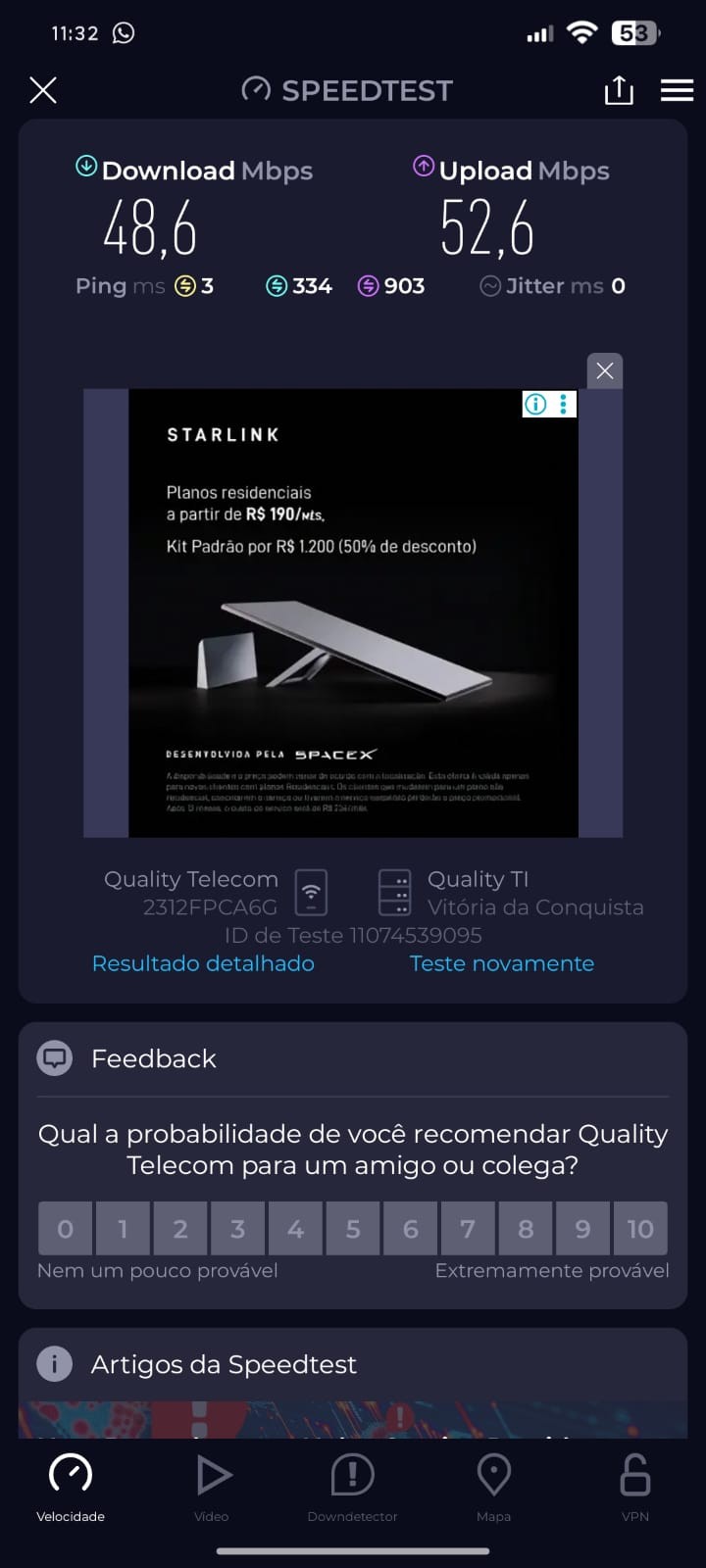Tap Teste novamente to rerun test
Screen dimensions: 706x1568
501,963
